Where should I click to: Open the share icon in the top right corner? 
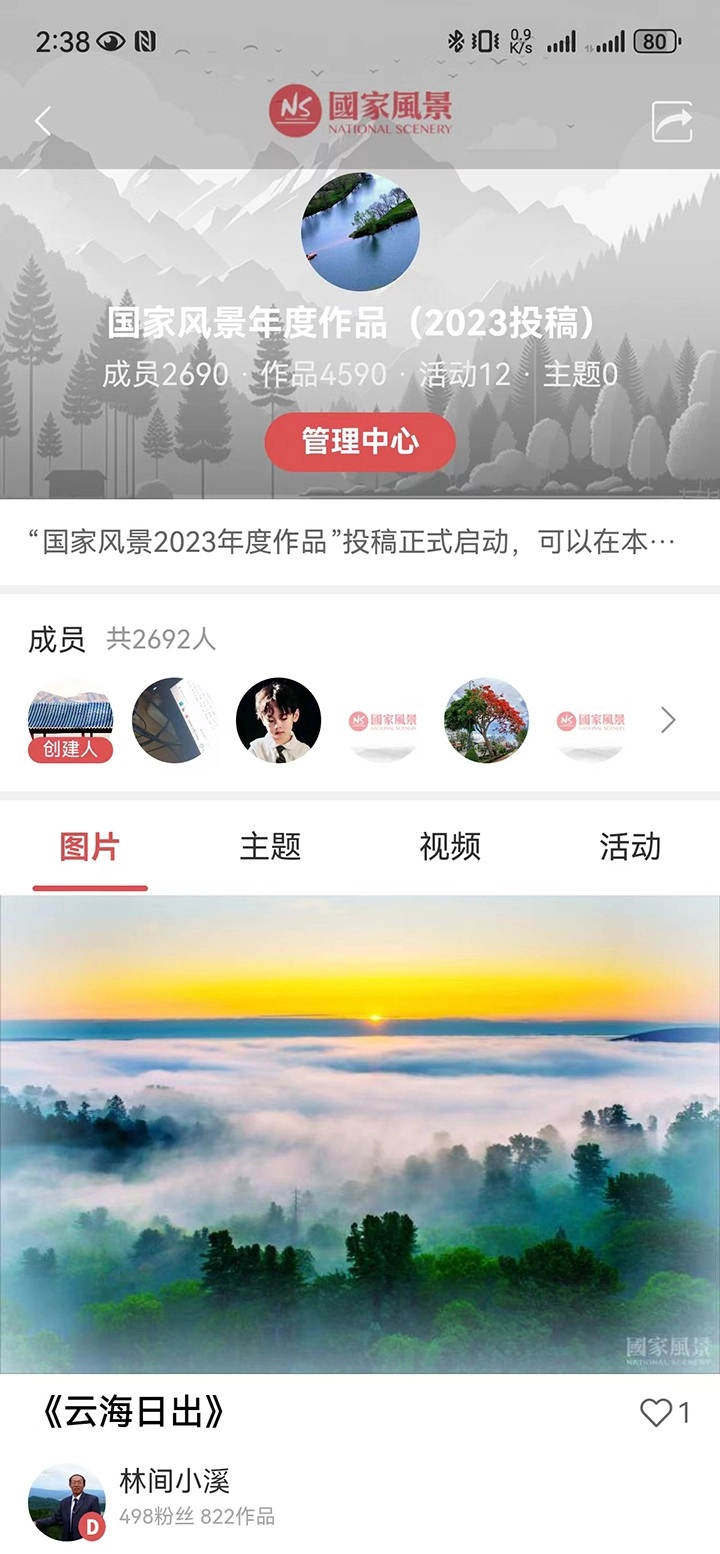tap(674, 120)
